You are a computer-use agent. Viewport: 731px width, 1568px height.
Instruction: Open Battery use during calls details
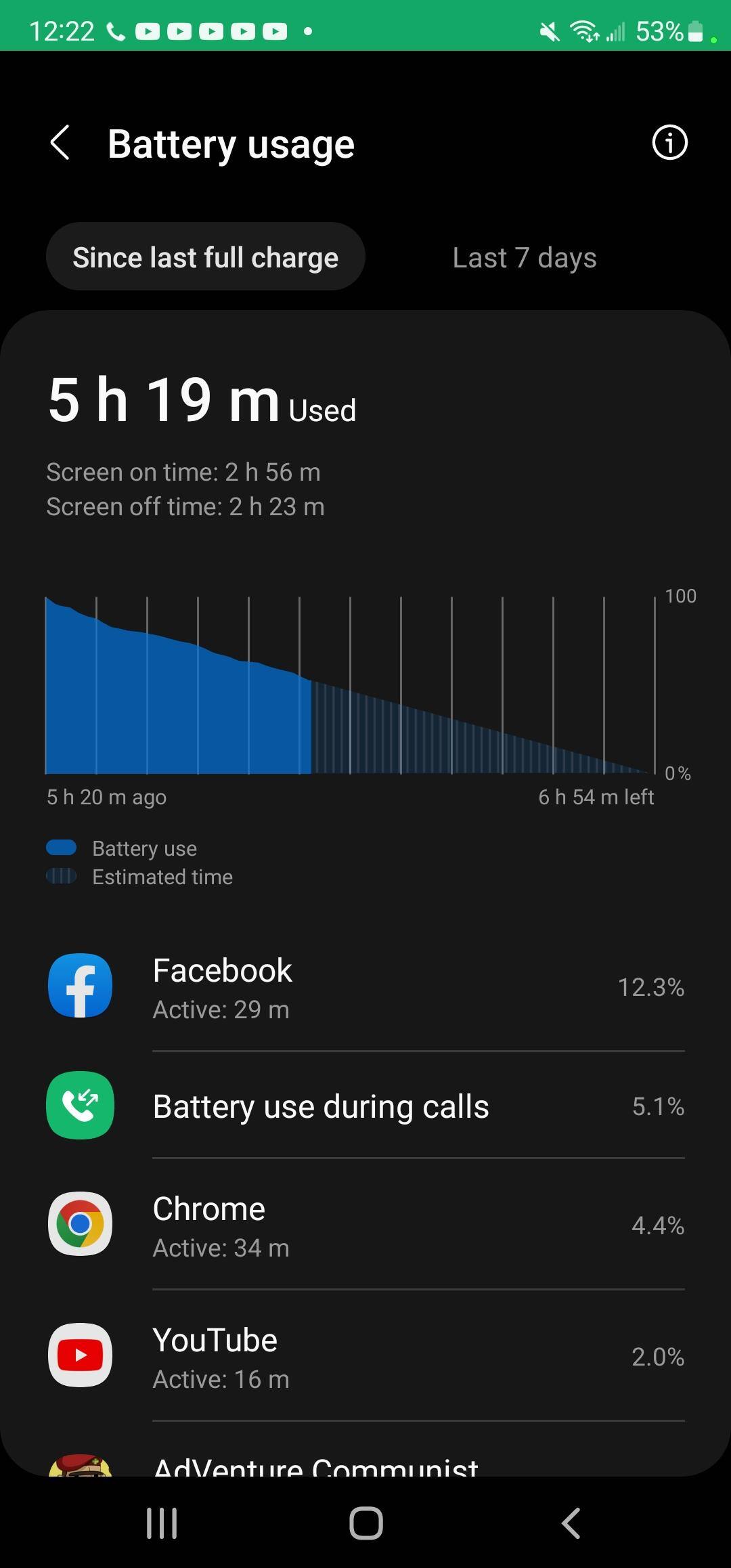click(x=365, y=1106)
